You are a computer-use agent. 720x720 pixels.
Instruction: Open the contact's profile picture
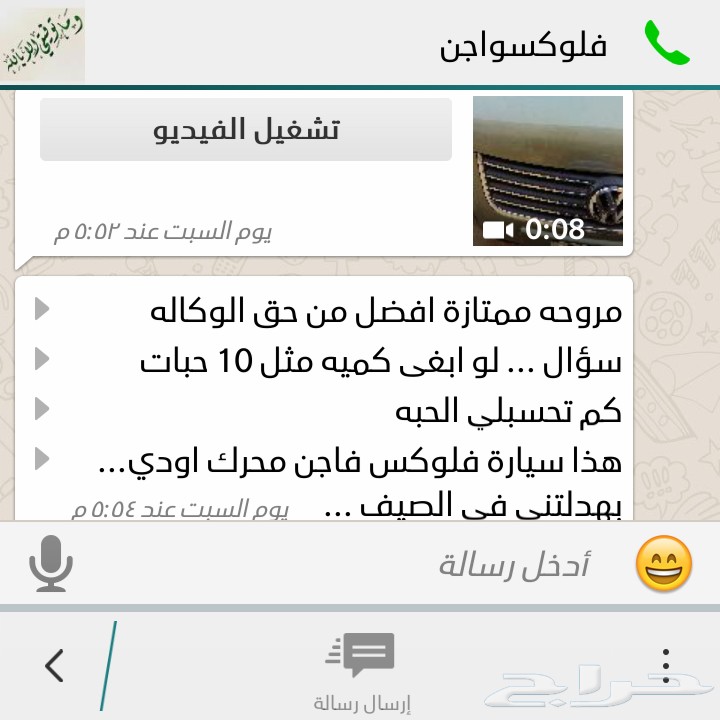point(43,42)
